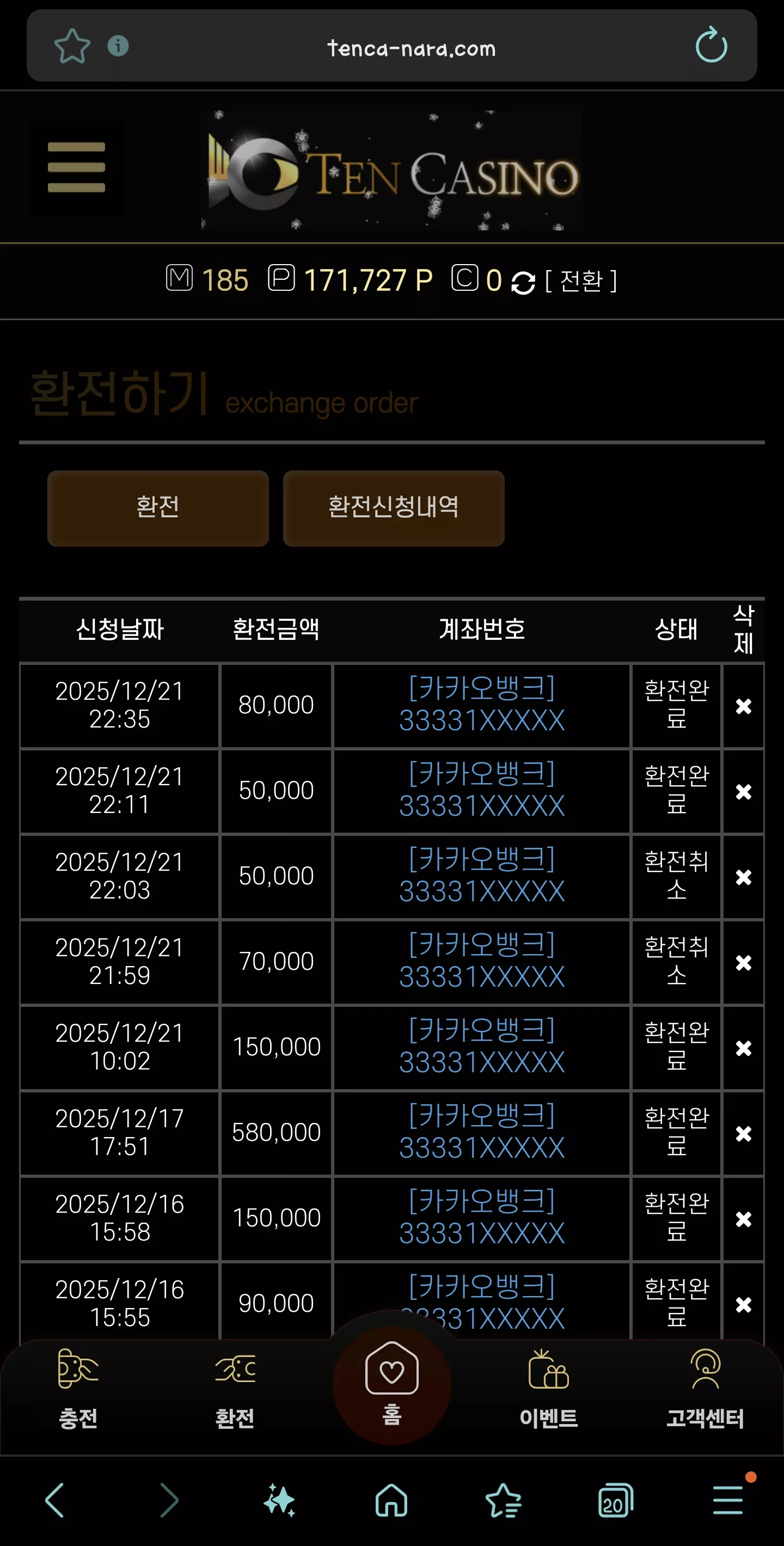784x1546 pixels.
Task: Open the site info icon in address bar
Action: [x=118, y=46]
